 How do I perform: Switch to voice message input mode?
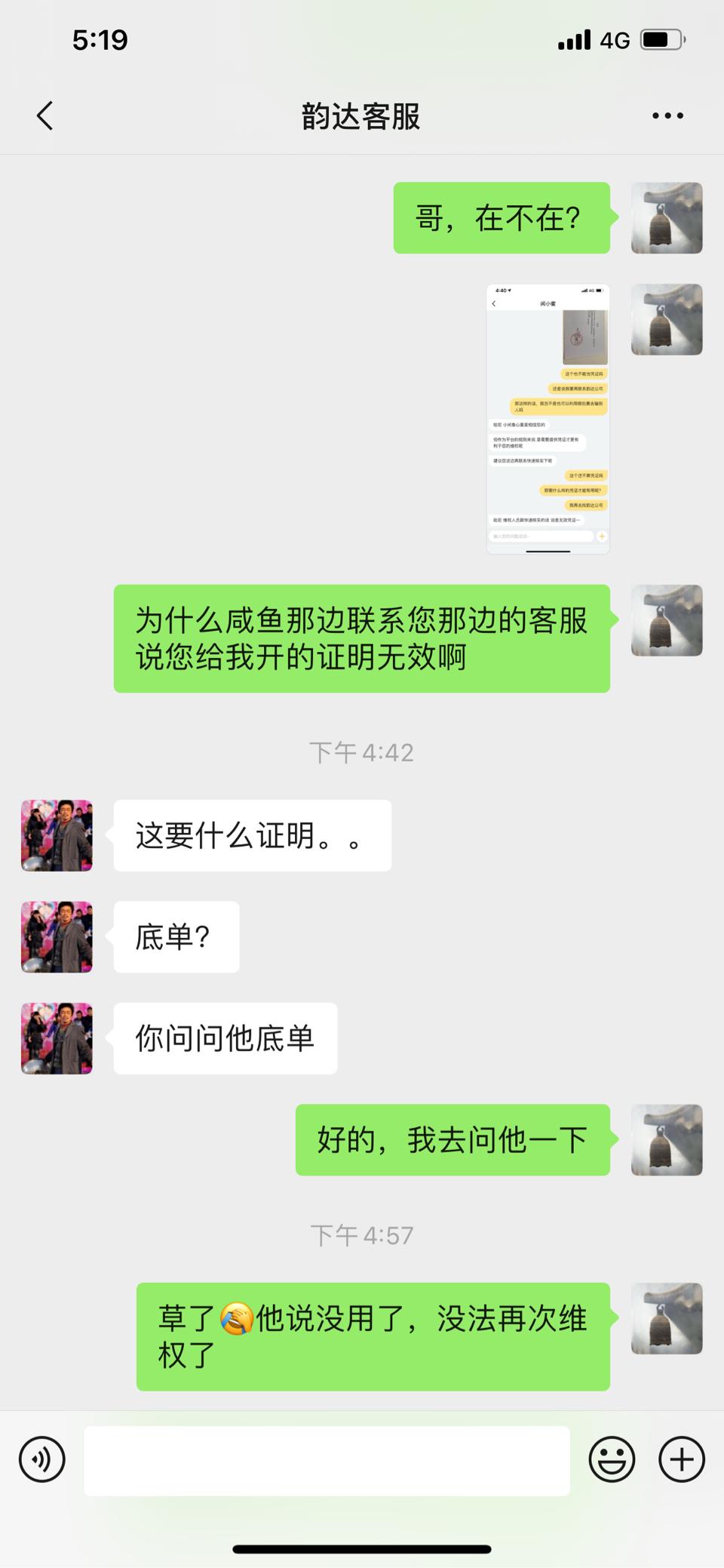[x=42, y=1459]
